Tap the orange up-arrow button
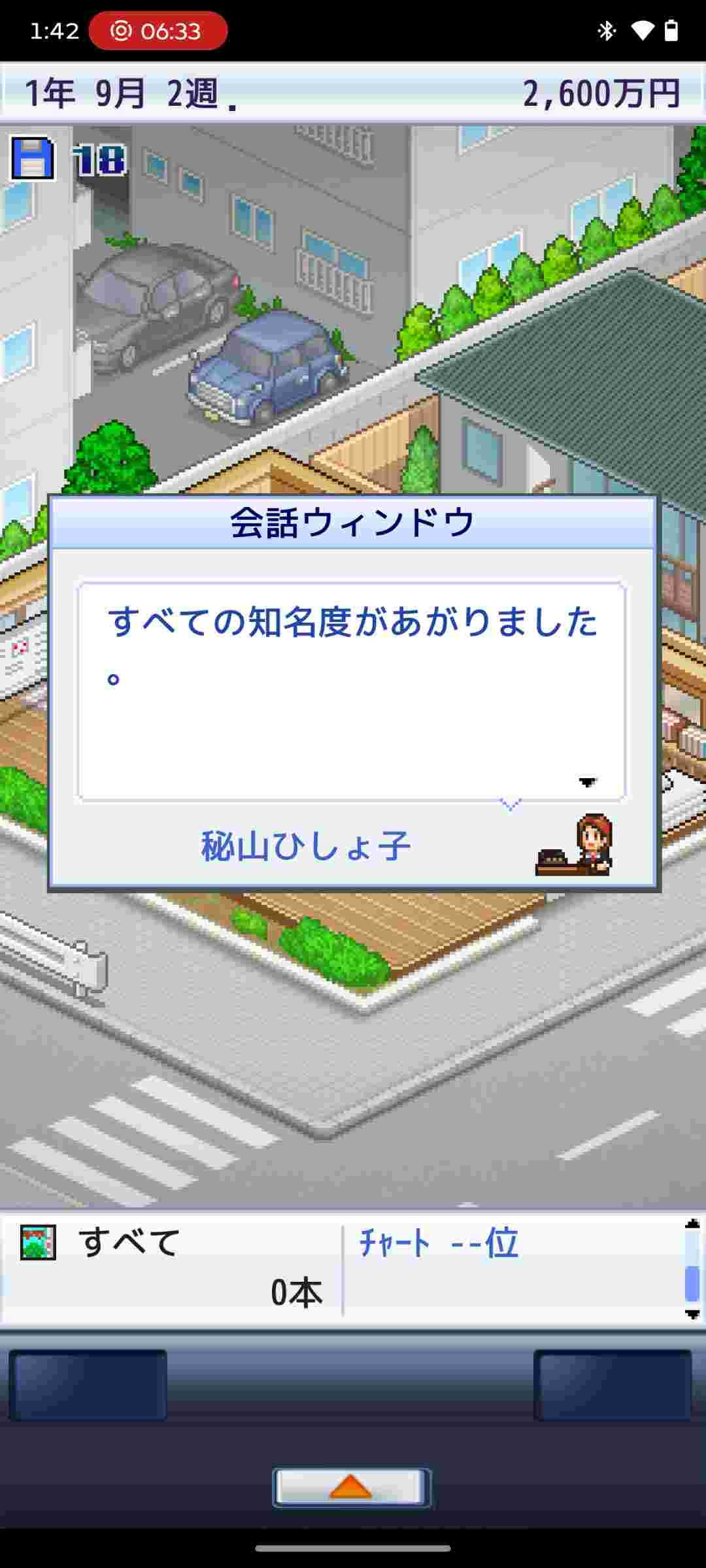This screenshot has width=706, height=1568. [x=352, y=1488]
